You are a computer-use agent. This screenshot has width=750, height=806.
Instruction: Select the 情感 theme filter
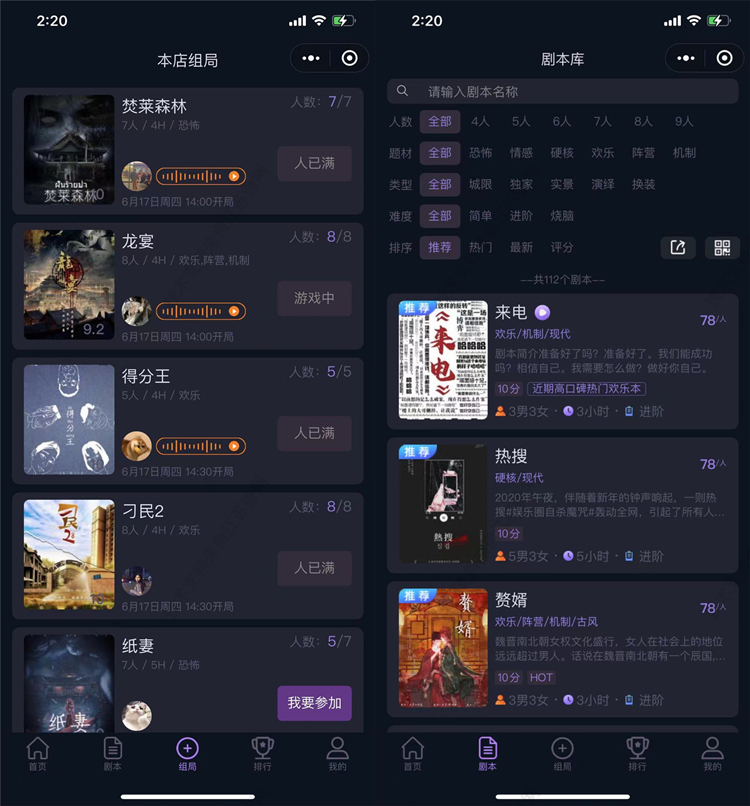(x=521, y=153)
